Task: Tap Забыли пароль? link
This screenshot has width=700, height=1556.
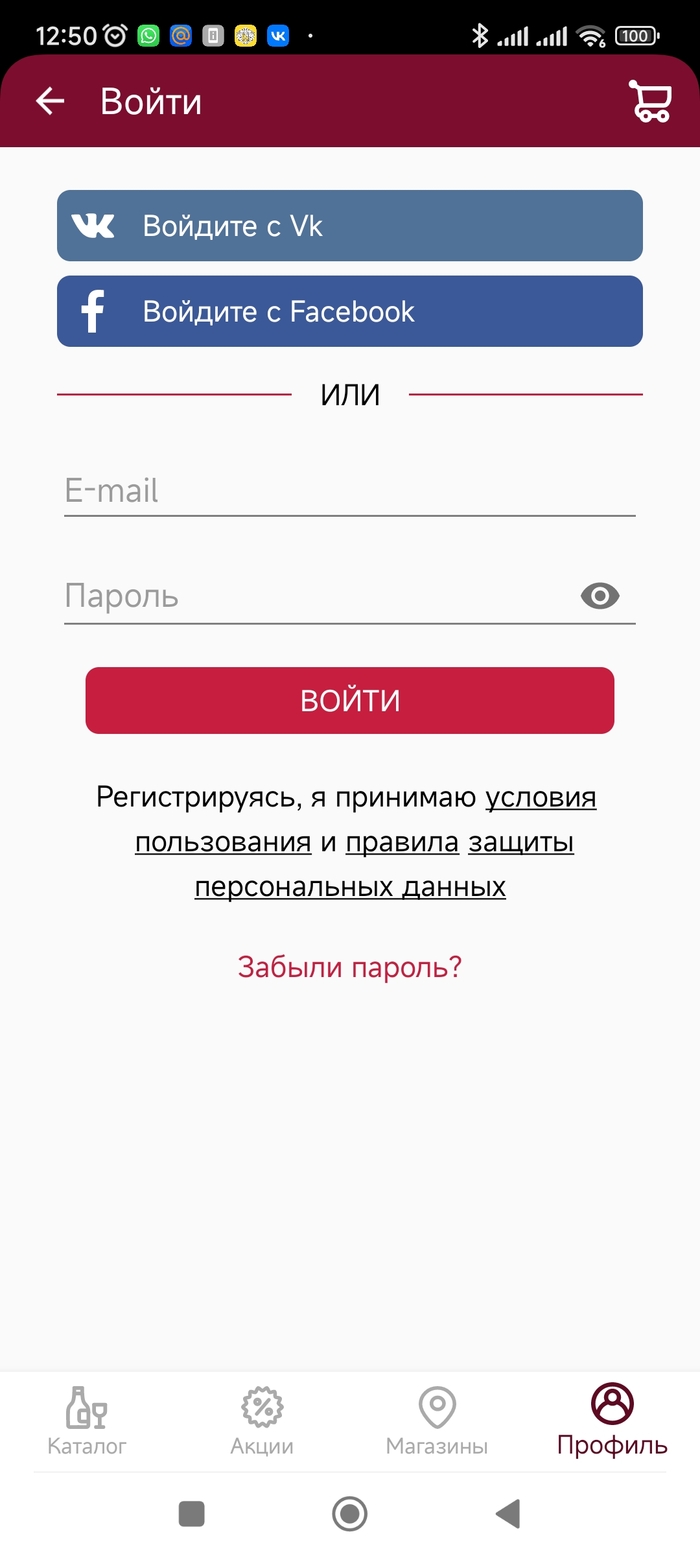Action: [349, 967]
